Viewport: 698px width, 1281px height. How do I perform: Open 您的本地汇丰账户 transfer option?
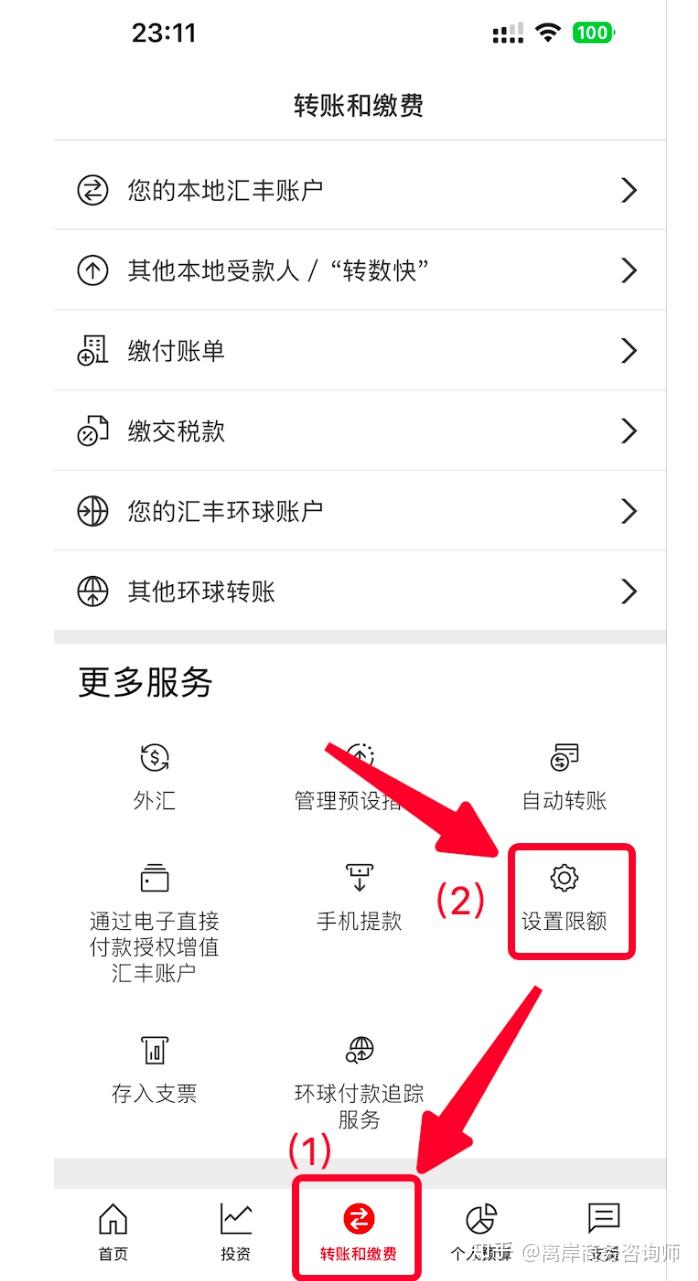coord(358,190)
